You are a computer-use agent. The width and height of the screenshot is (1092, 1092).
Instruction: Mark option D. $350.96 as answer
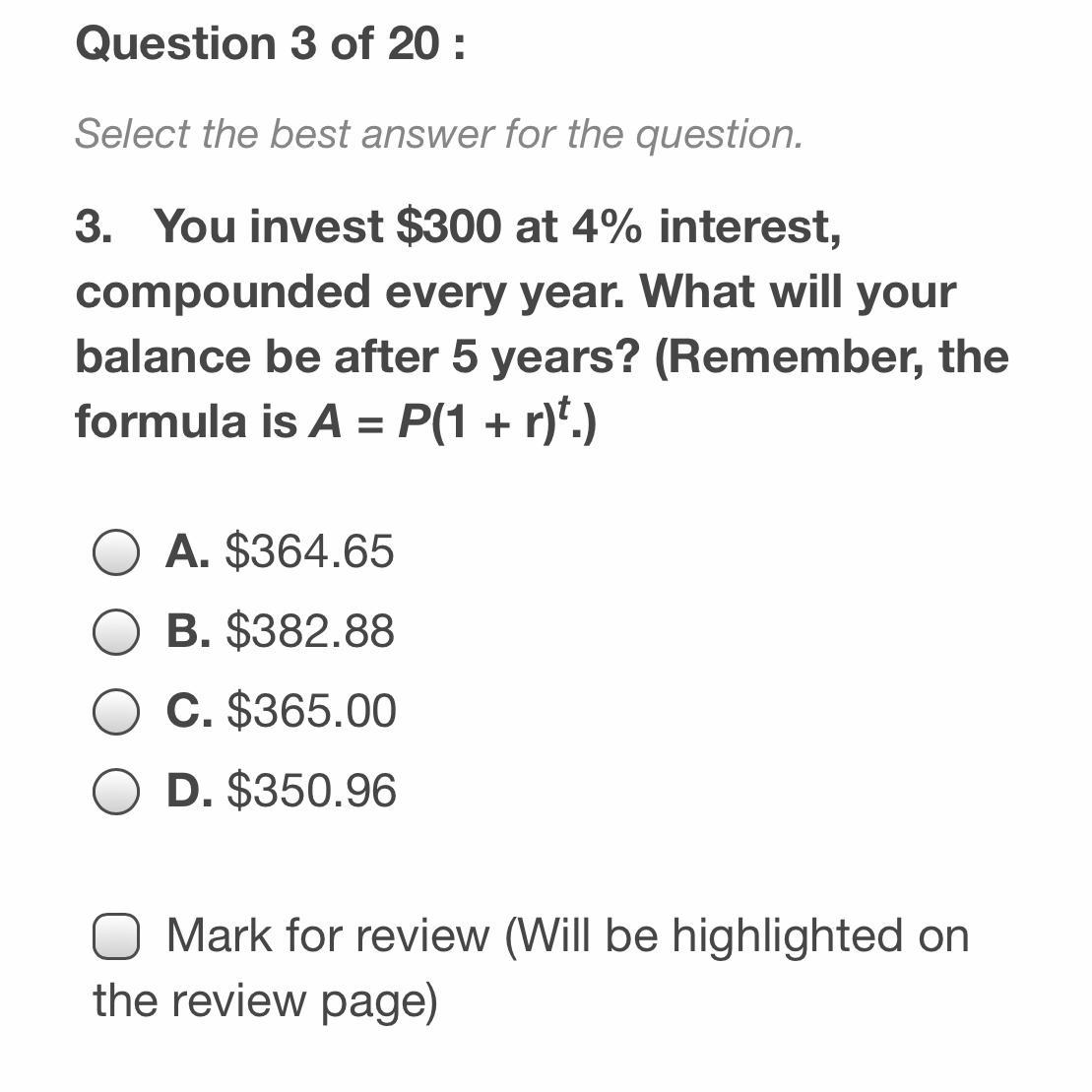pyautogui.click(x=116, y=792)
